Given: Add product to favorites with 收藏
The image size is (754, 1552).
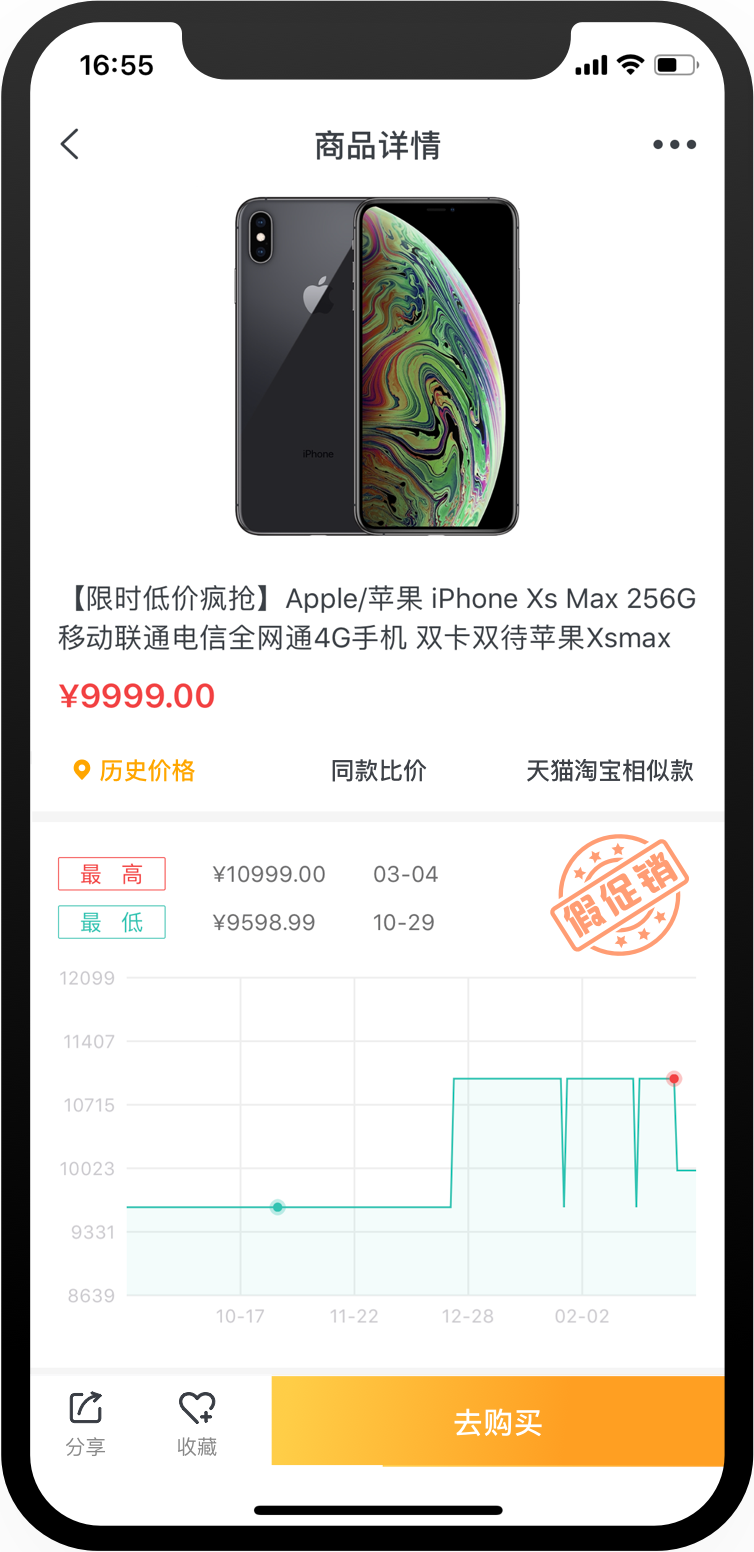Looking at the screenshot, I should pos(197,1422).
